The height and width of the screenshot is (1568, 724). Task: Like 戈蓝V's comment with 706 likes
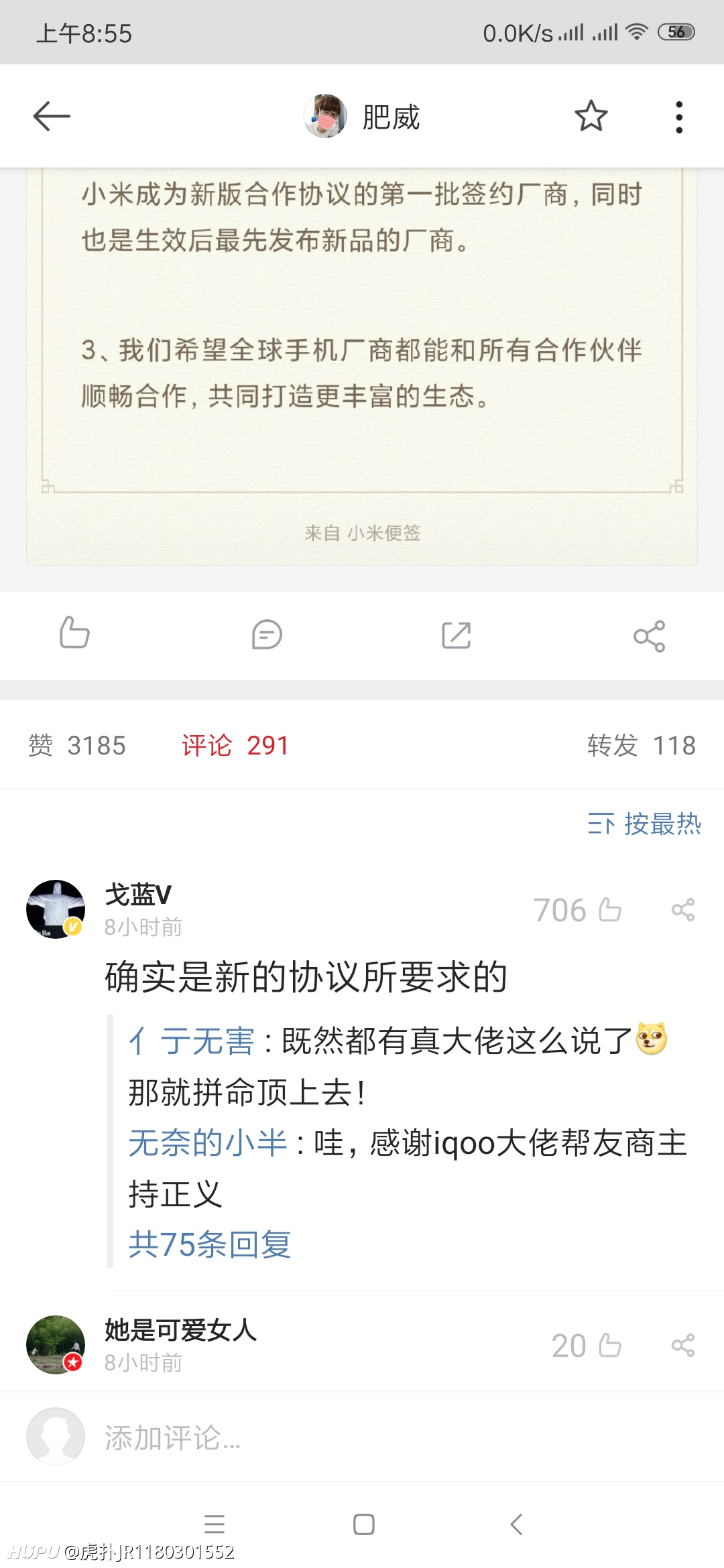(577, 910)
